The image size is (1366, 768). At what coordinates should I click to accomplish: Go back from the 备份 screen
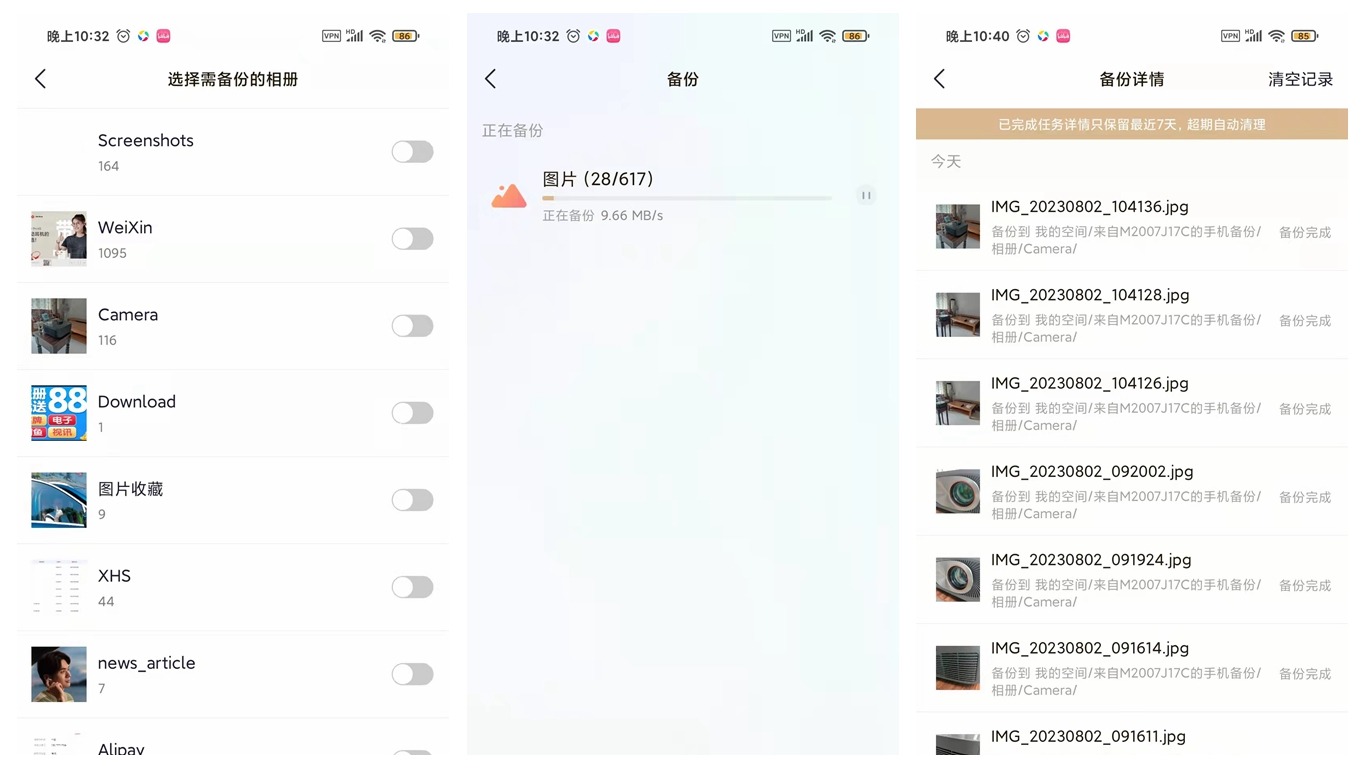click(490, 79)
